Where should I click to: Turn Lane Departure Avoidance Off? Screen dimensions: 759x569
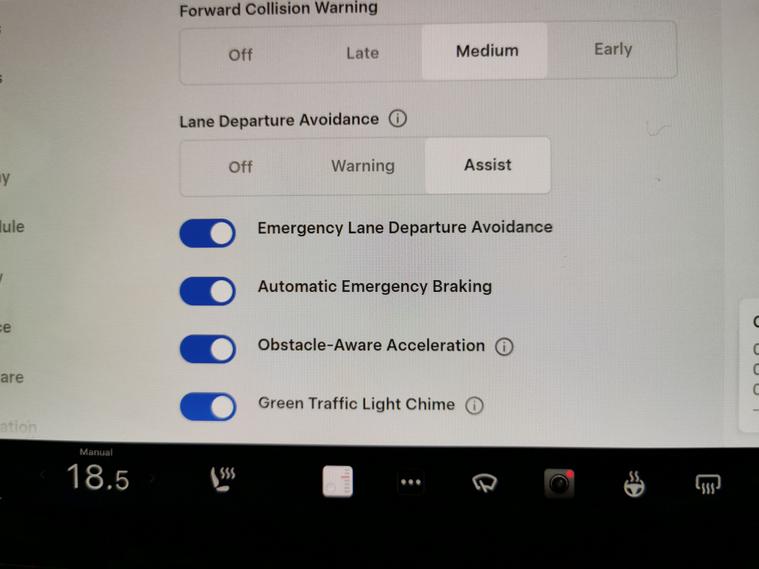coord(240,167)
